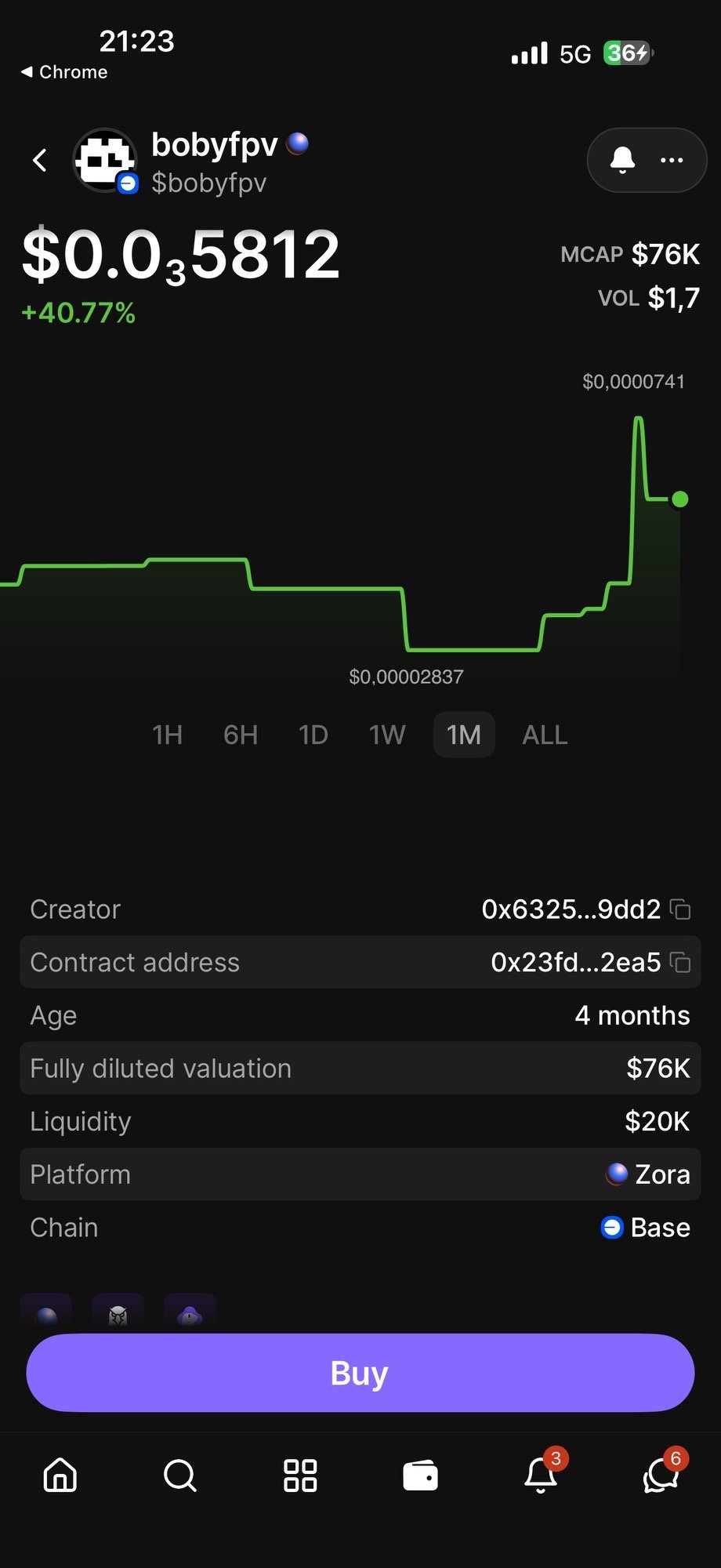Screen dimensions: 721x1568
Task: Select the 6H chart range
Action: coord(241,735)
